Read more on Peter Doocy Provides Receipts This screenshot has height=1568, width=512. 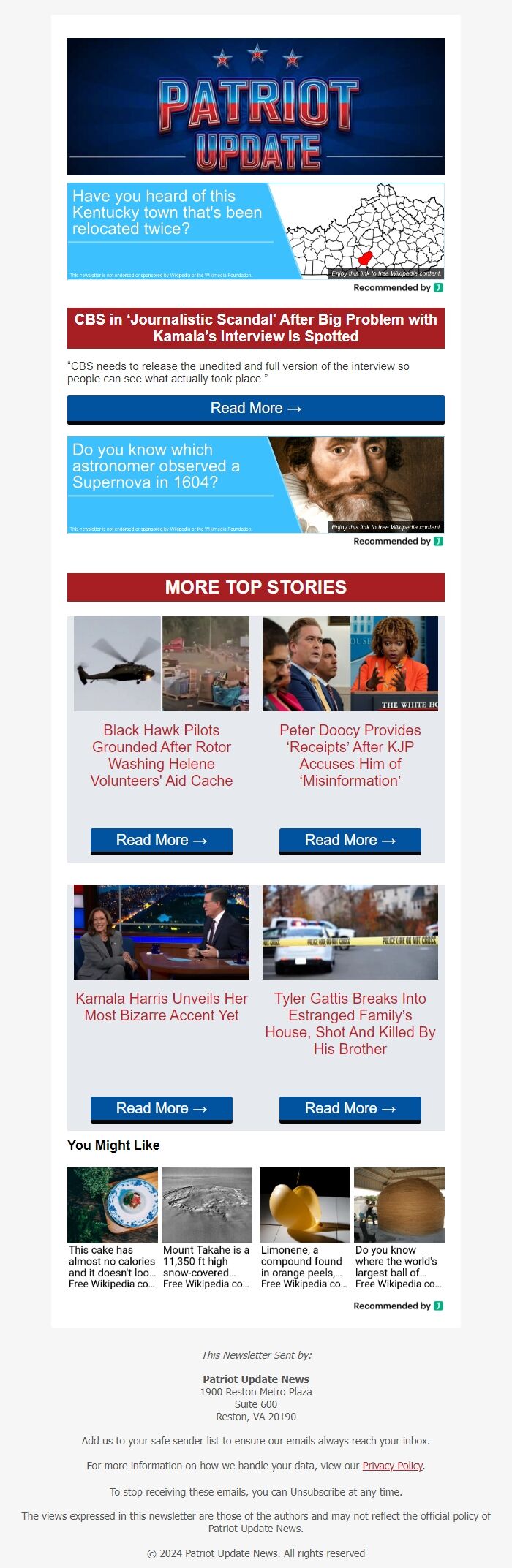[350, 841]
